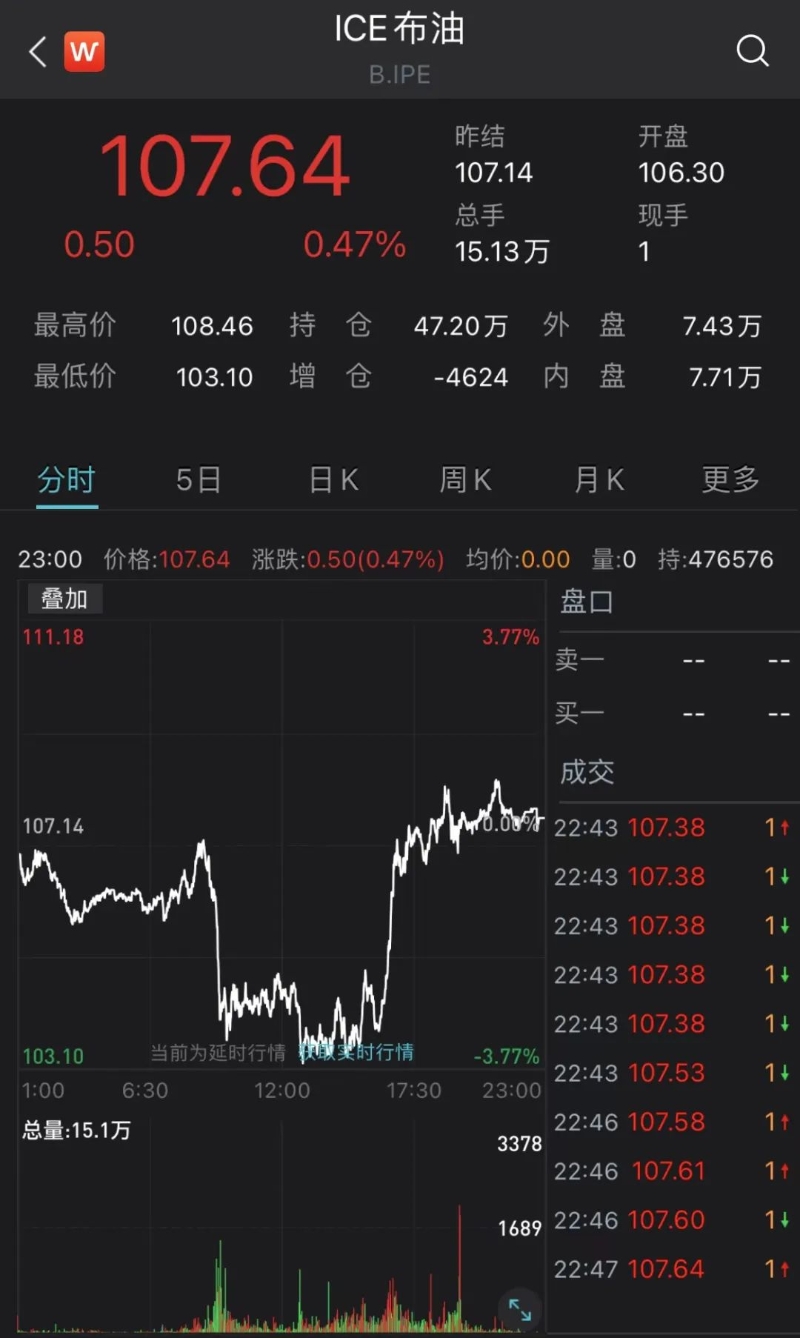Select the 周K chart tab
The height and width of the screenshot is (1338, 800).
[x=465, y=481]
